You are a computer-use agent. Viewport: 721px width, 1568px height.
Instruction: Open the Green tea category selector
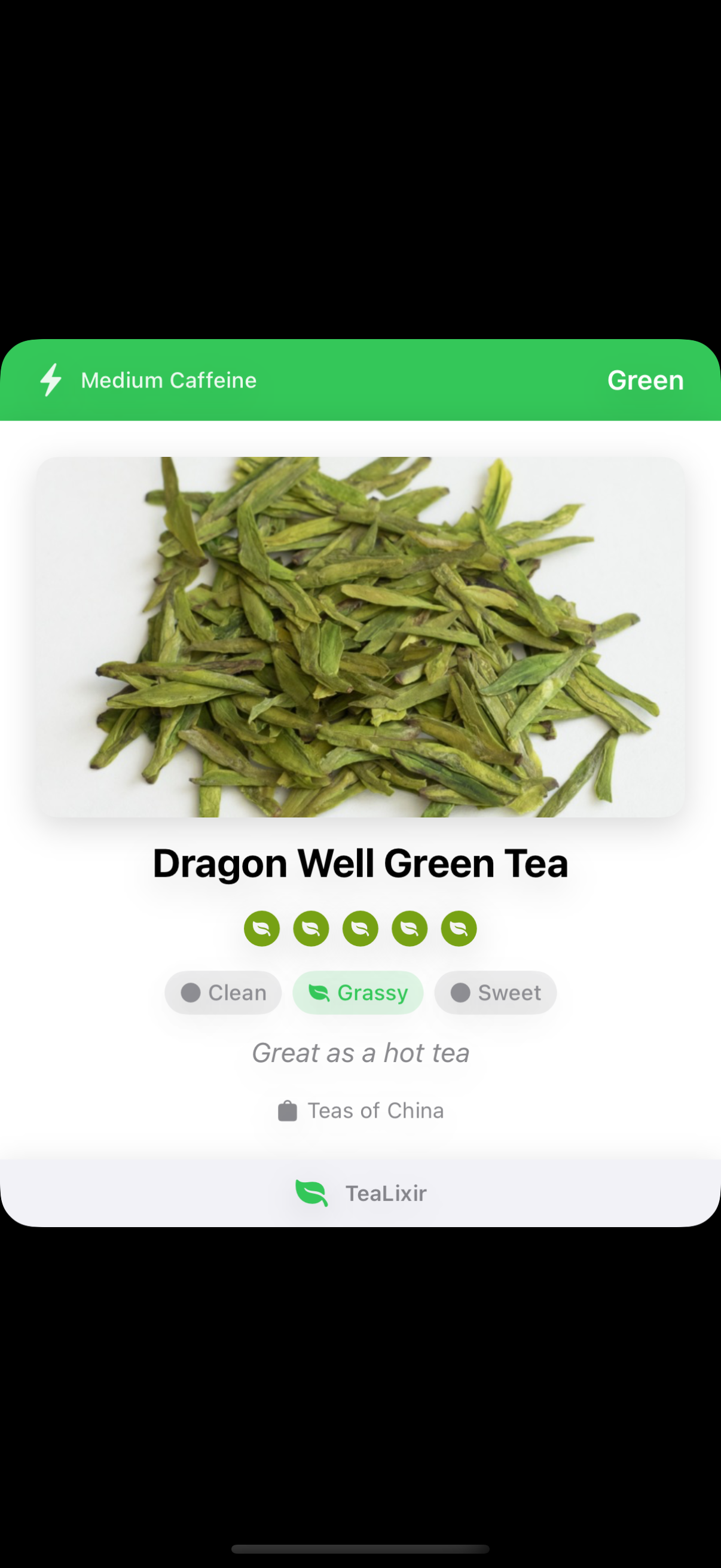(646, 380)
